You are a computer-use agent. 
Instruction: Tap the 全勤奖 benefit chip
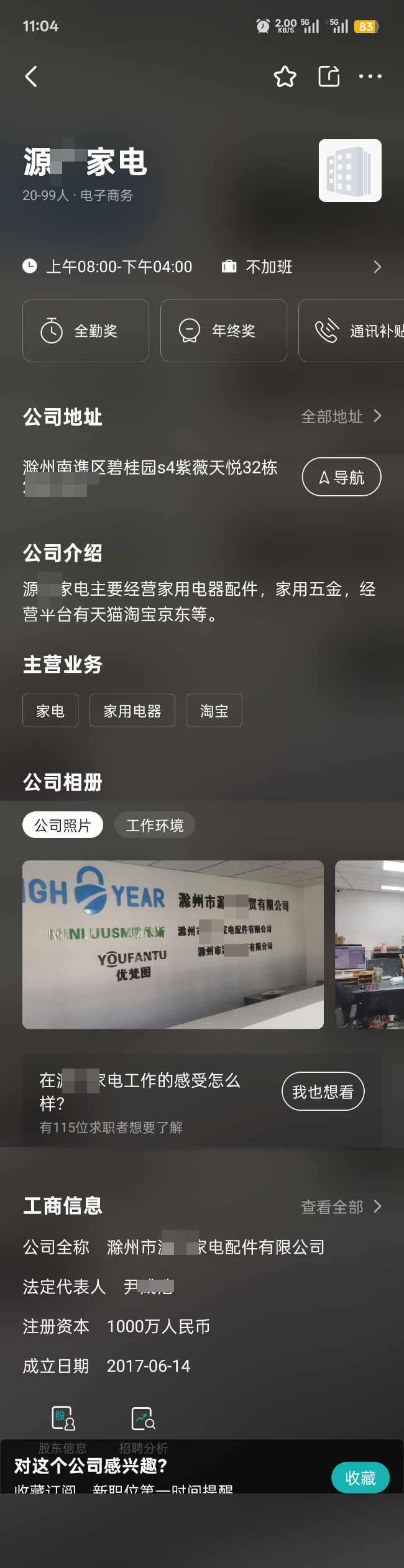[x=86, y=330]
